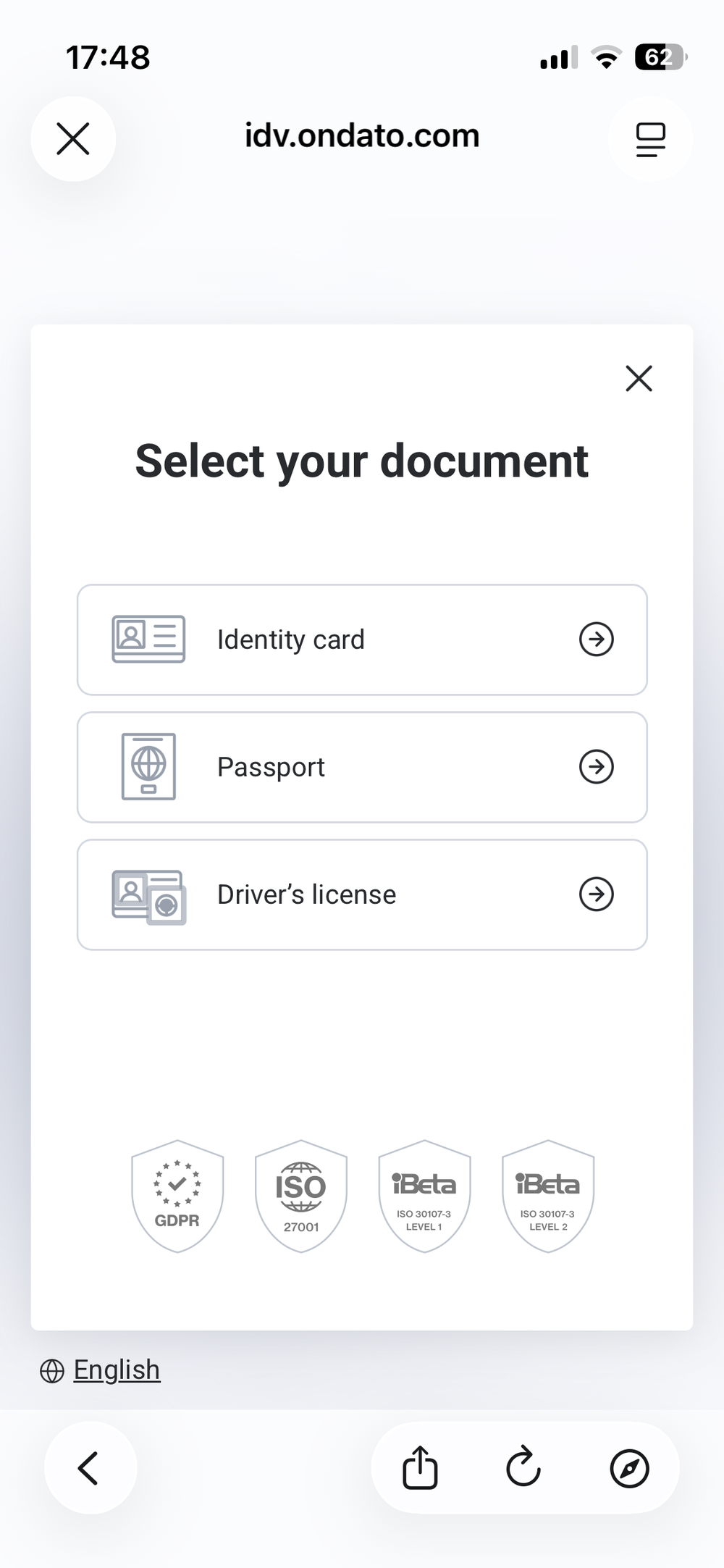Select the Identity card document icon

click(147, 639)
